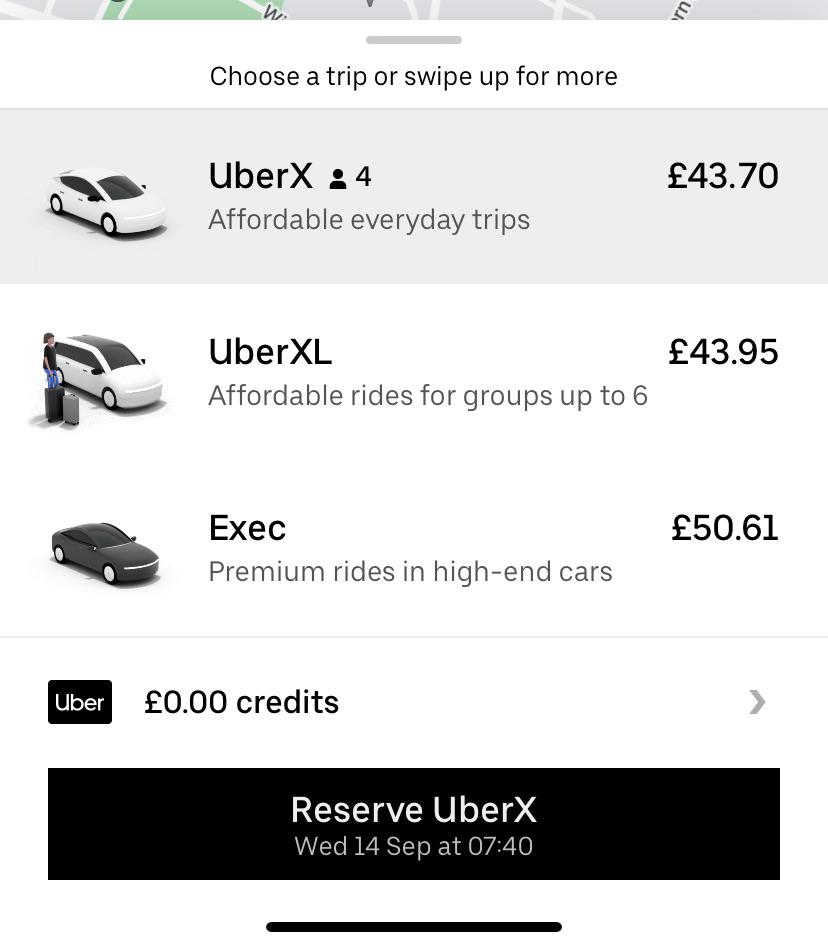Tap the home indicator bar at the bottom
Viewport: 828px width, 948px height.
point(414,926)
